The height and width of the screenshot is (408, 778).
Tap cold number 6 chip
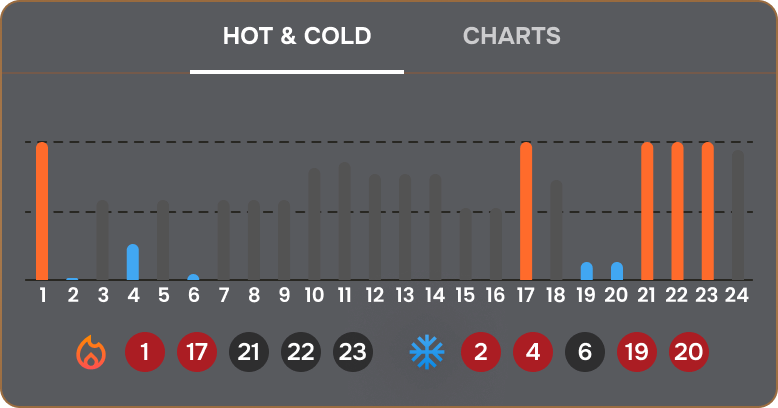pyautogui.click(x=585, y=352)
